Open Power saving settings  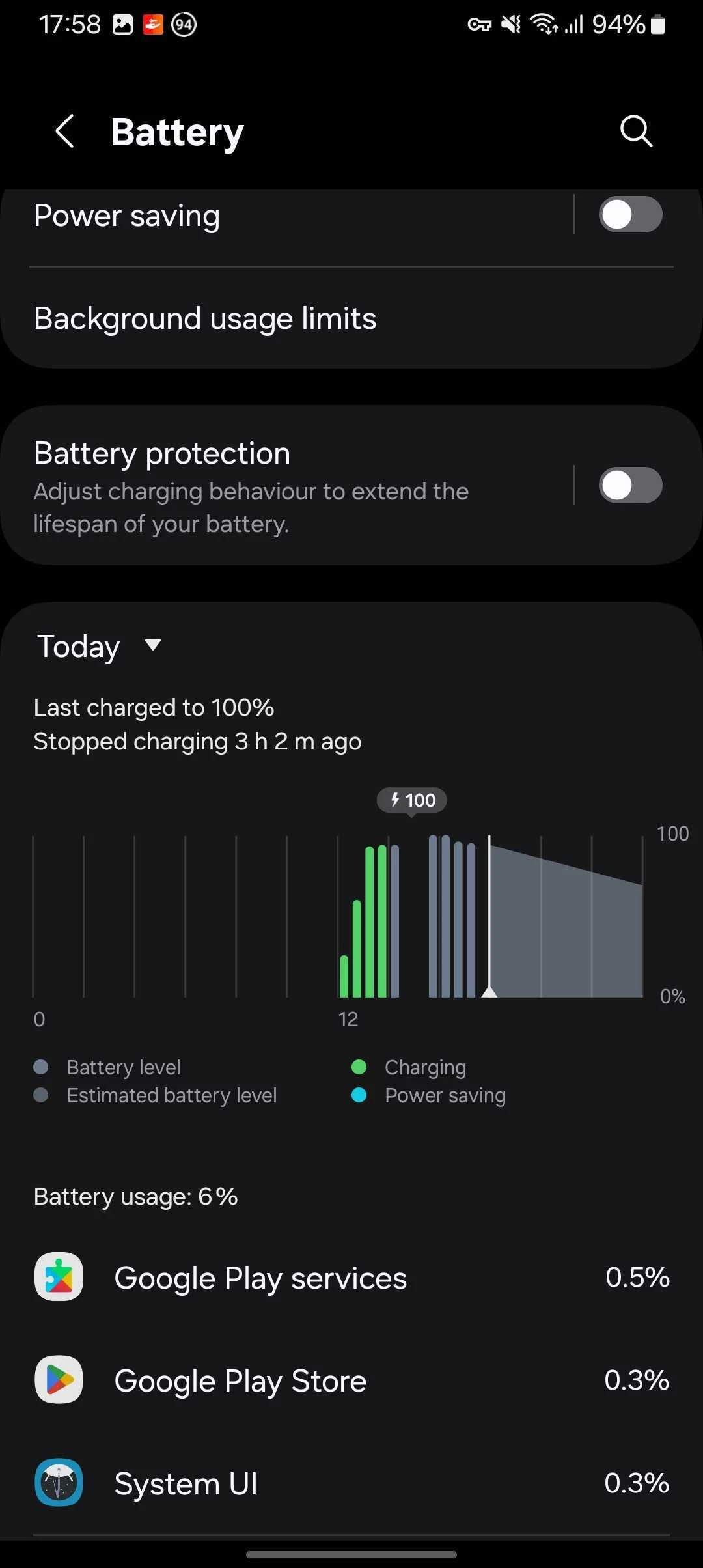tap(260, 216)
